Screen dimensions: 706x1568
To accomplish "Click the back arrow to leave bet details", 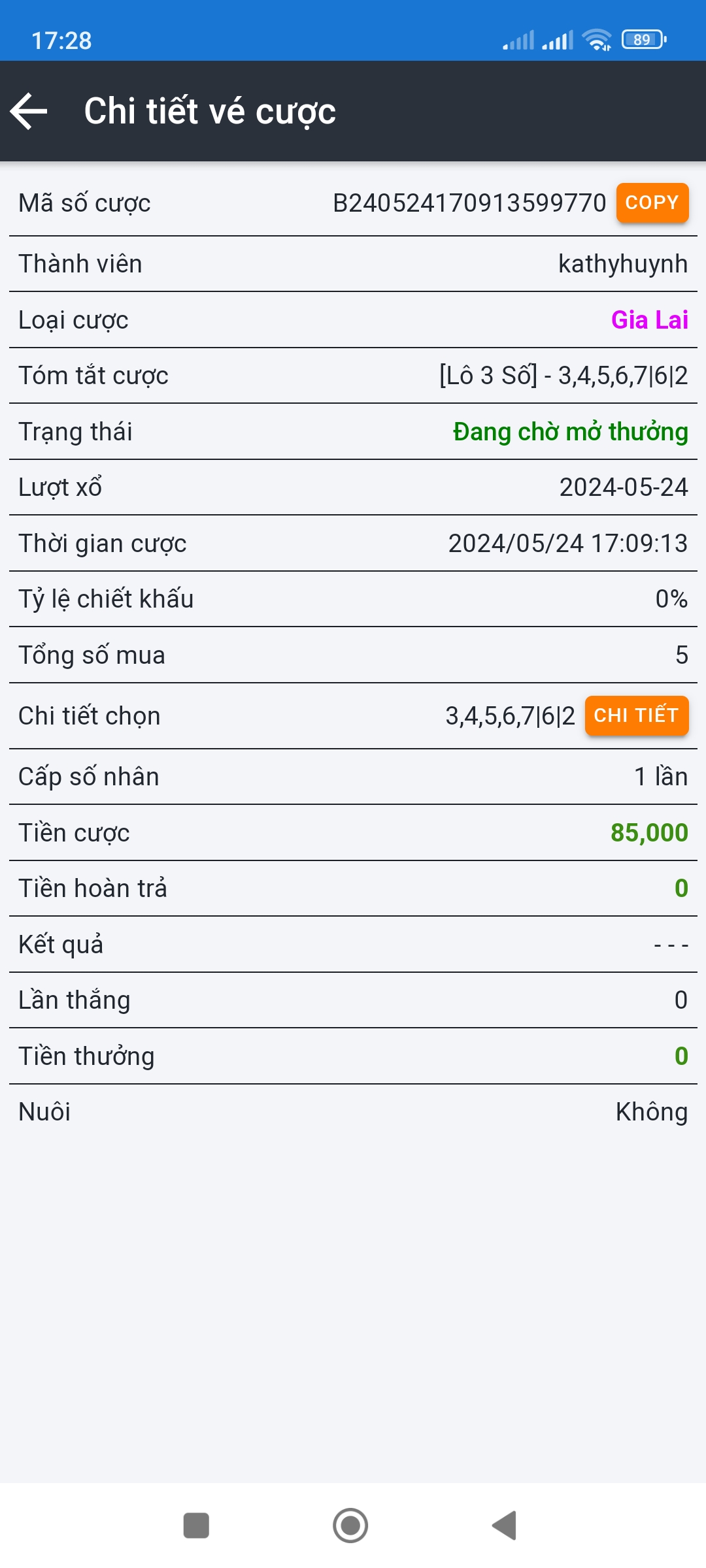I will pyautogui.click(x=29, y=111).
